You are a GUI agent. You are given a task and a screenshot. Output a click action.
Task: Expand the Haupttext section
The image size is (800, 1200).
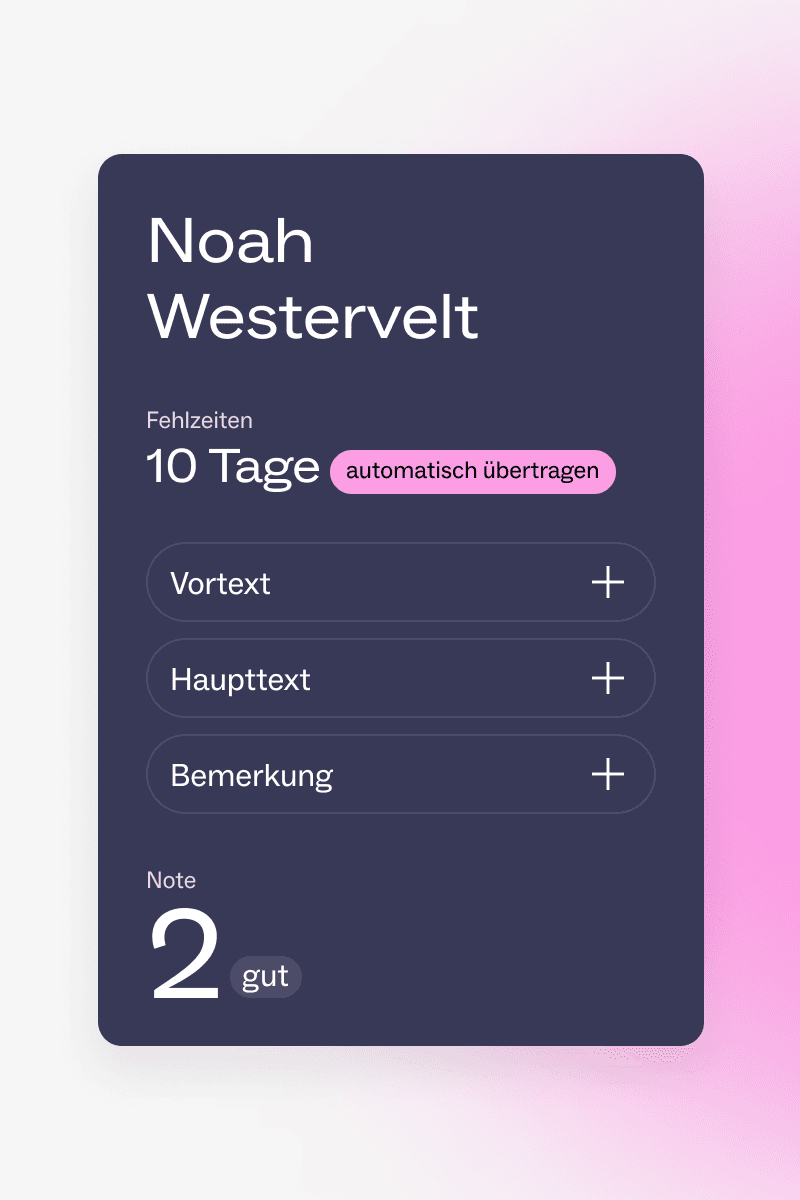pos(400,678)
